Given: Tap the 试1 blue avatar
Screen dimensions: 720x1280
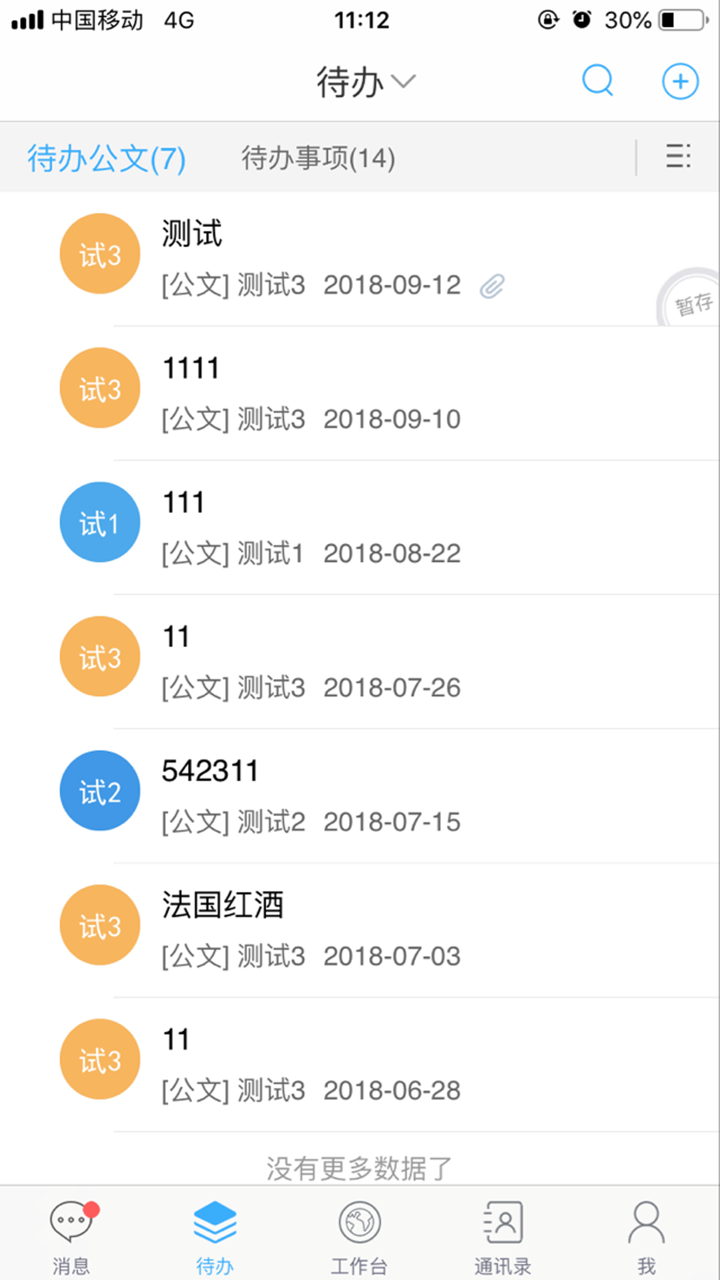Looking at the screenshot, I should click(x=99, y=521).
